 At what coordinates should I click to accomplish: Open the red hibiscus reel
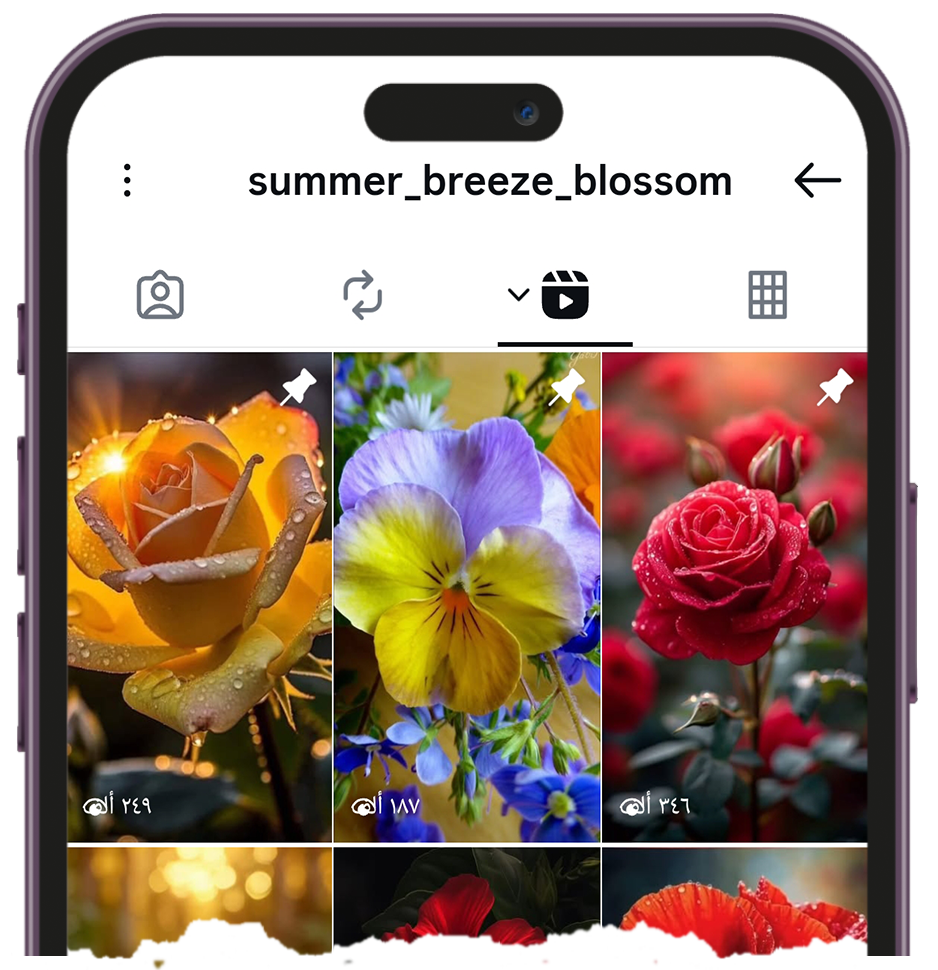467,908
